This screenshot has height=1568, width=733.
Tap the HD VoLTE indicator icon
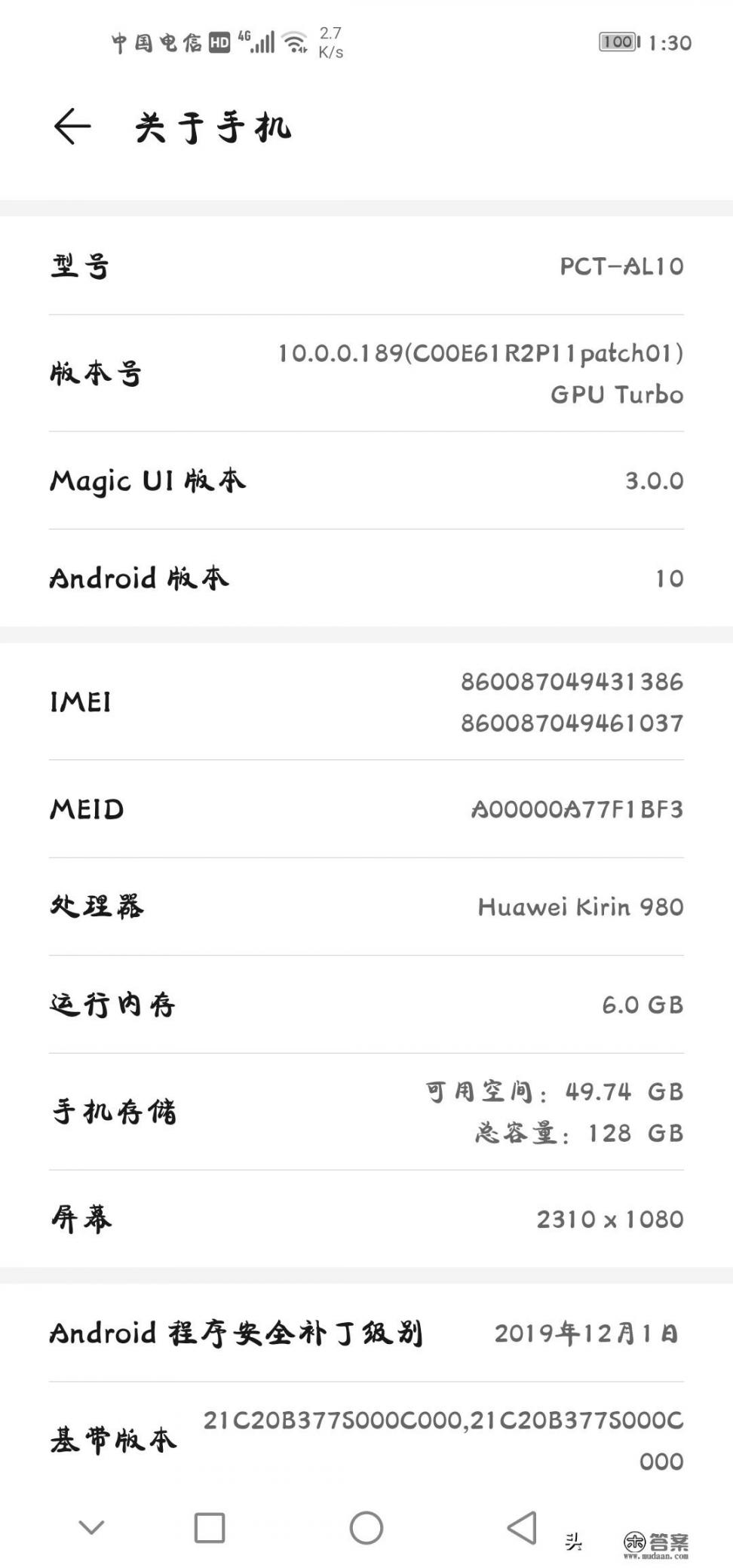click(x=219, y=41)
